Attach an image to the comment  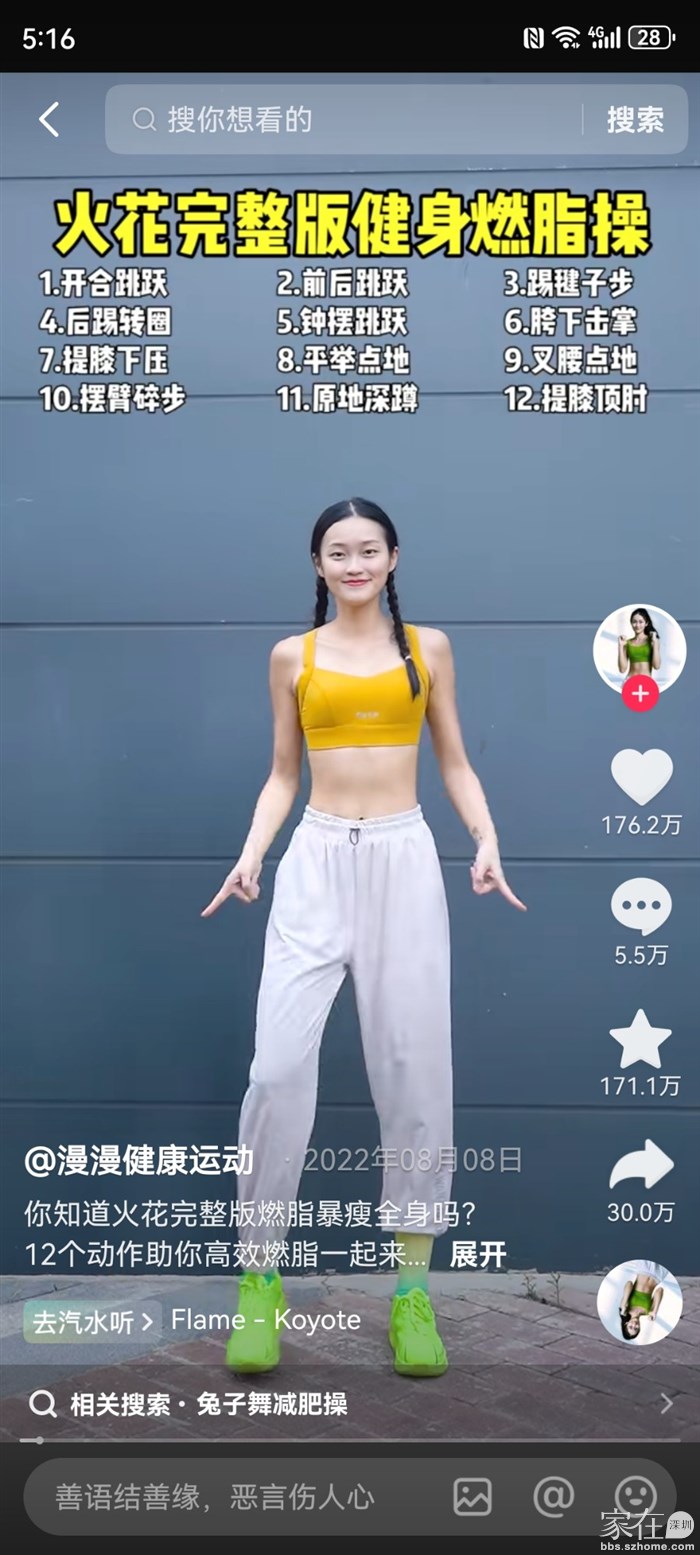coord(472,1496)
